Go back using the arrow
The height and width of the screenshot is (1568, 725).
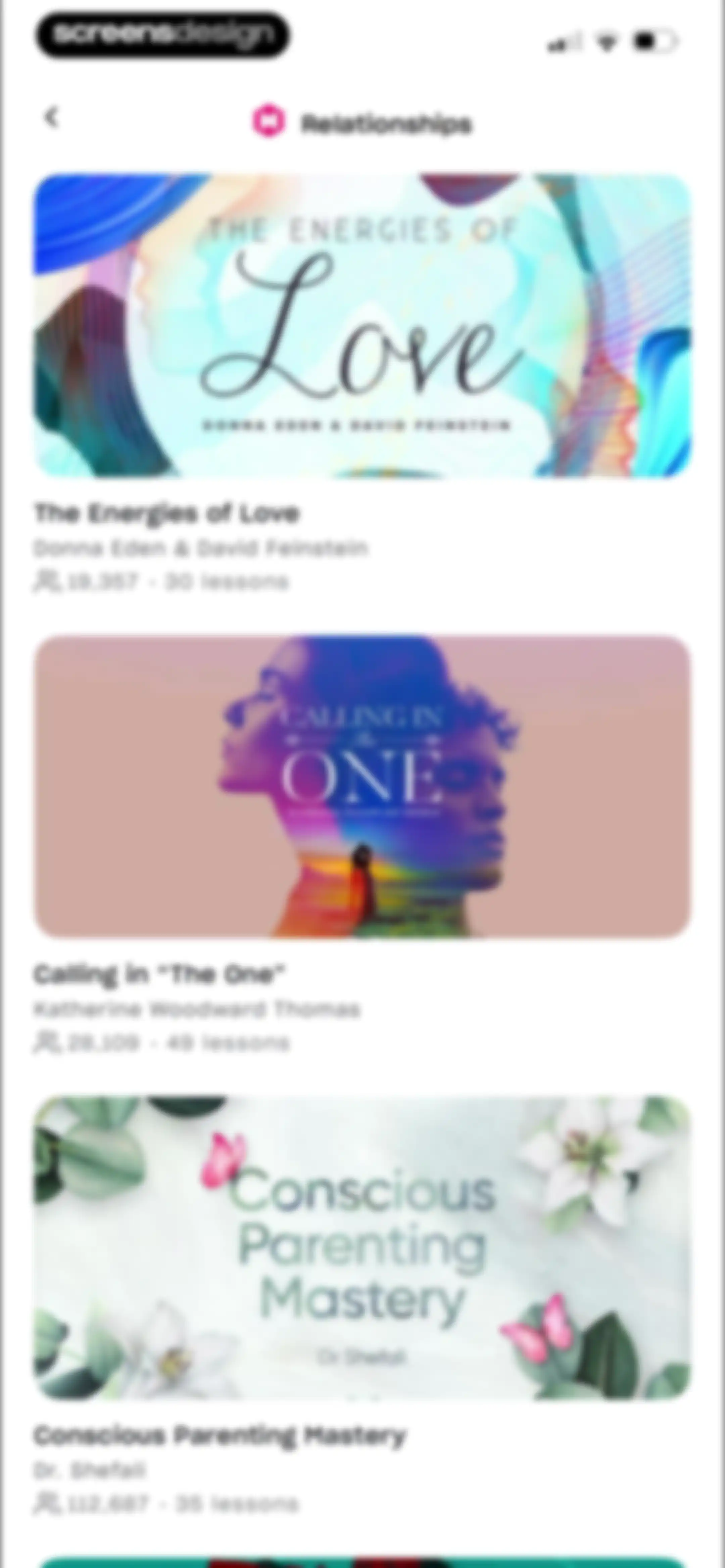(x=52, y=117)
